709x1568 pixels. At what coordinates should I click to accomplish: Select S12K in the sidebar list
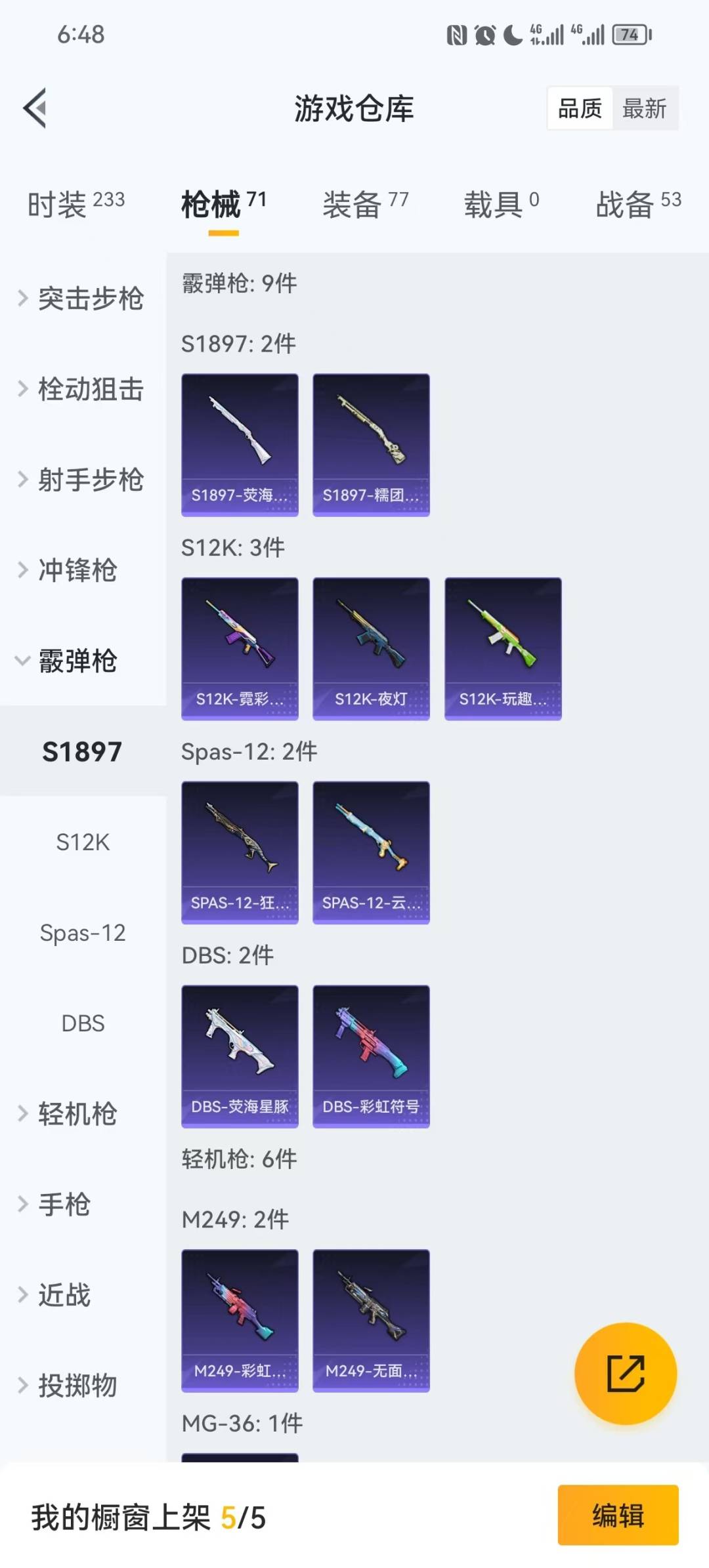tap(83, 842)
